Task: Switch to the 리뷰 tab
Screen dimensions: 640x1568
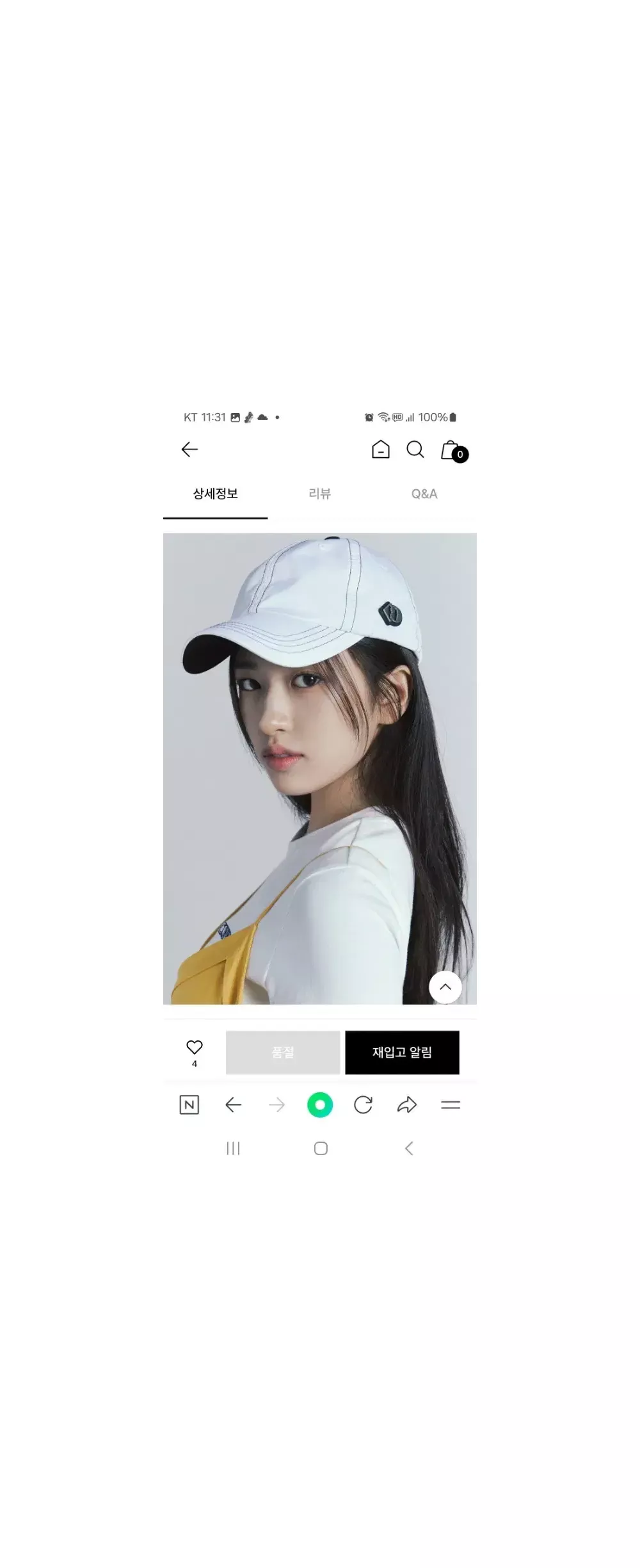Action: [x=319, y=494]
